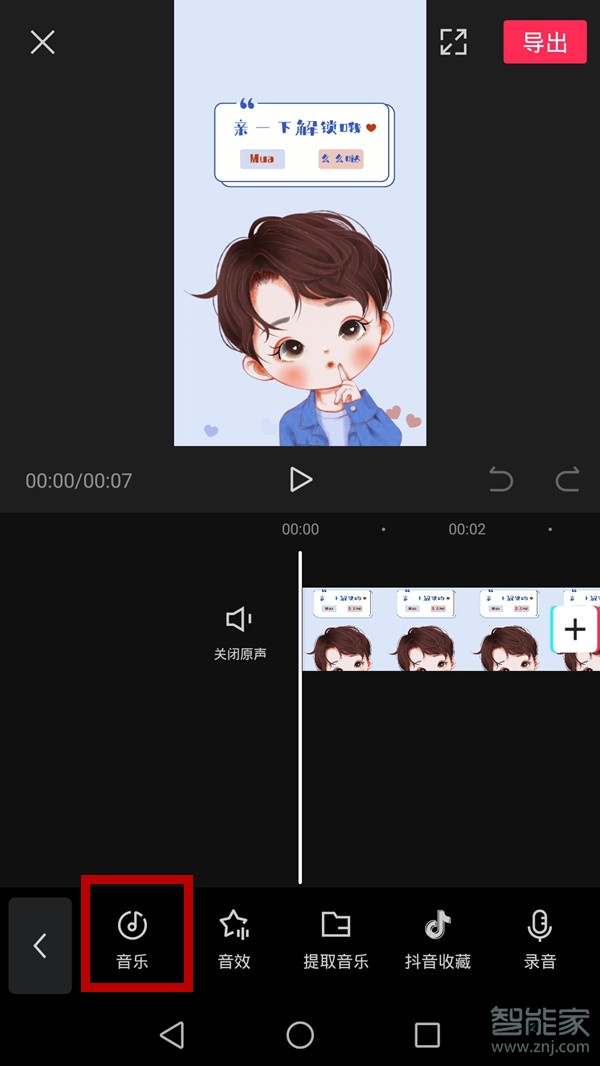Undo the last edit

click(x=500, y=481)
